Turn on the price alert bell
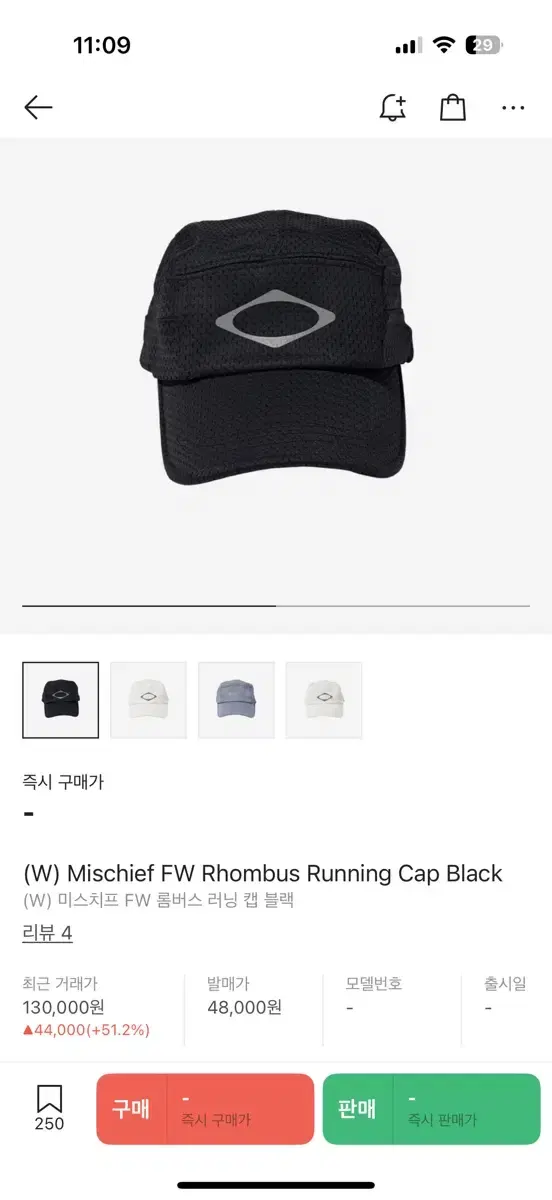Image resolution: width=552 pixels, height=1200 pixels. pos(393,107)
